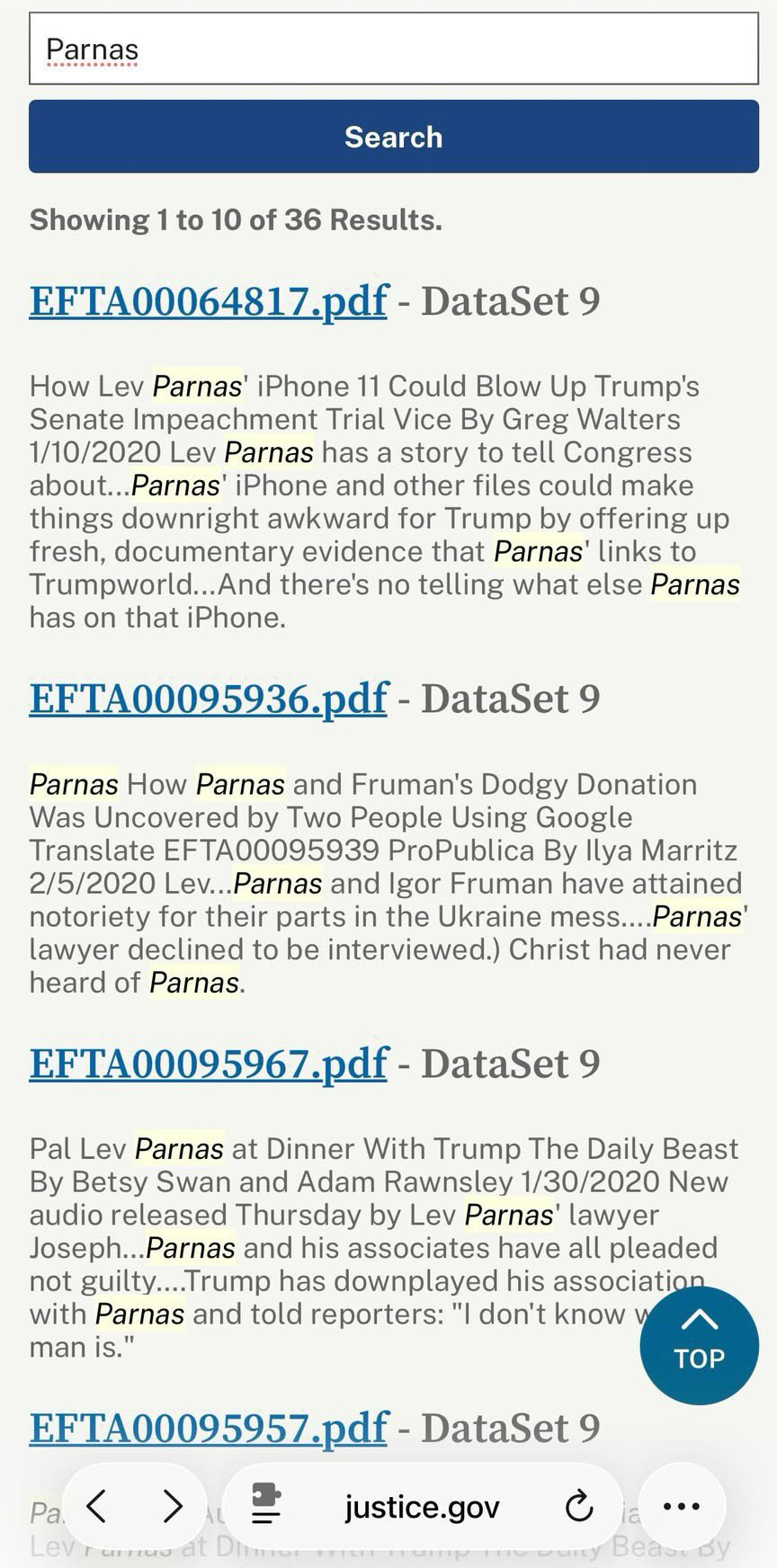777x1568 pixels.
Task: Go forward with the browser forward arrow
Action: tap(173, 1506)
